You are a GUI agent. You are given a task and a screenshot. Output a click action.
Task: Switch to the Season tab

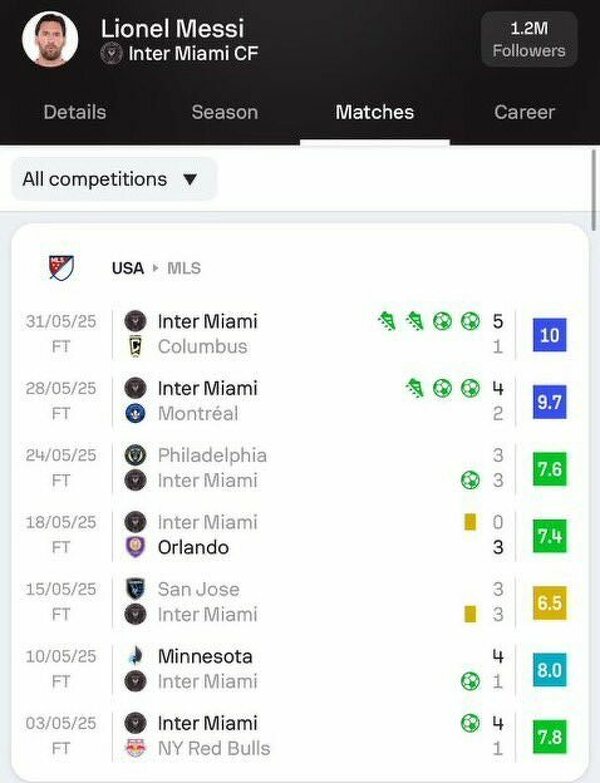click(x=224, y=112)
